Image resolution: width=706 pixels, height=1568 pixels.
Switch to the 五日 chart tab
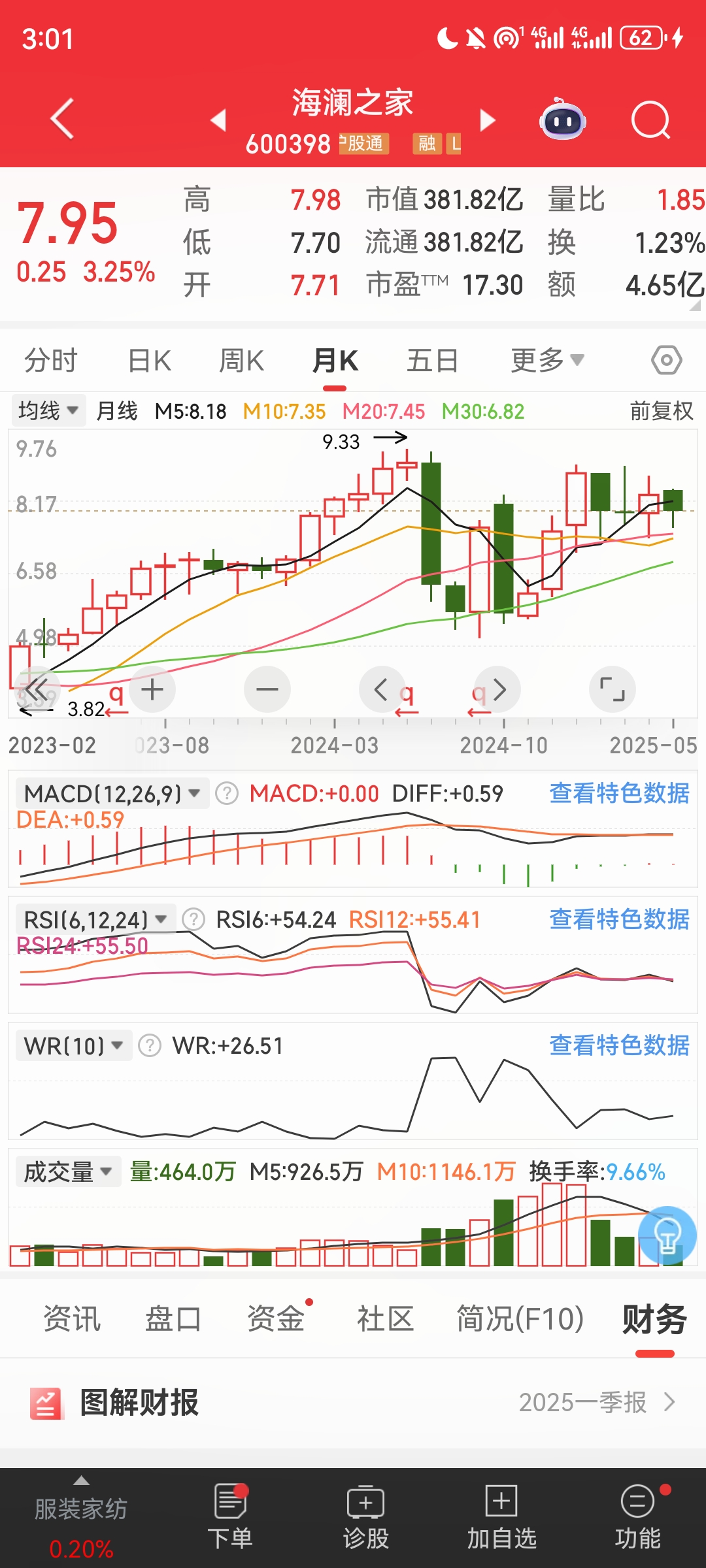tap(432, 361)
